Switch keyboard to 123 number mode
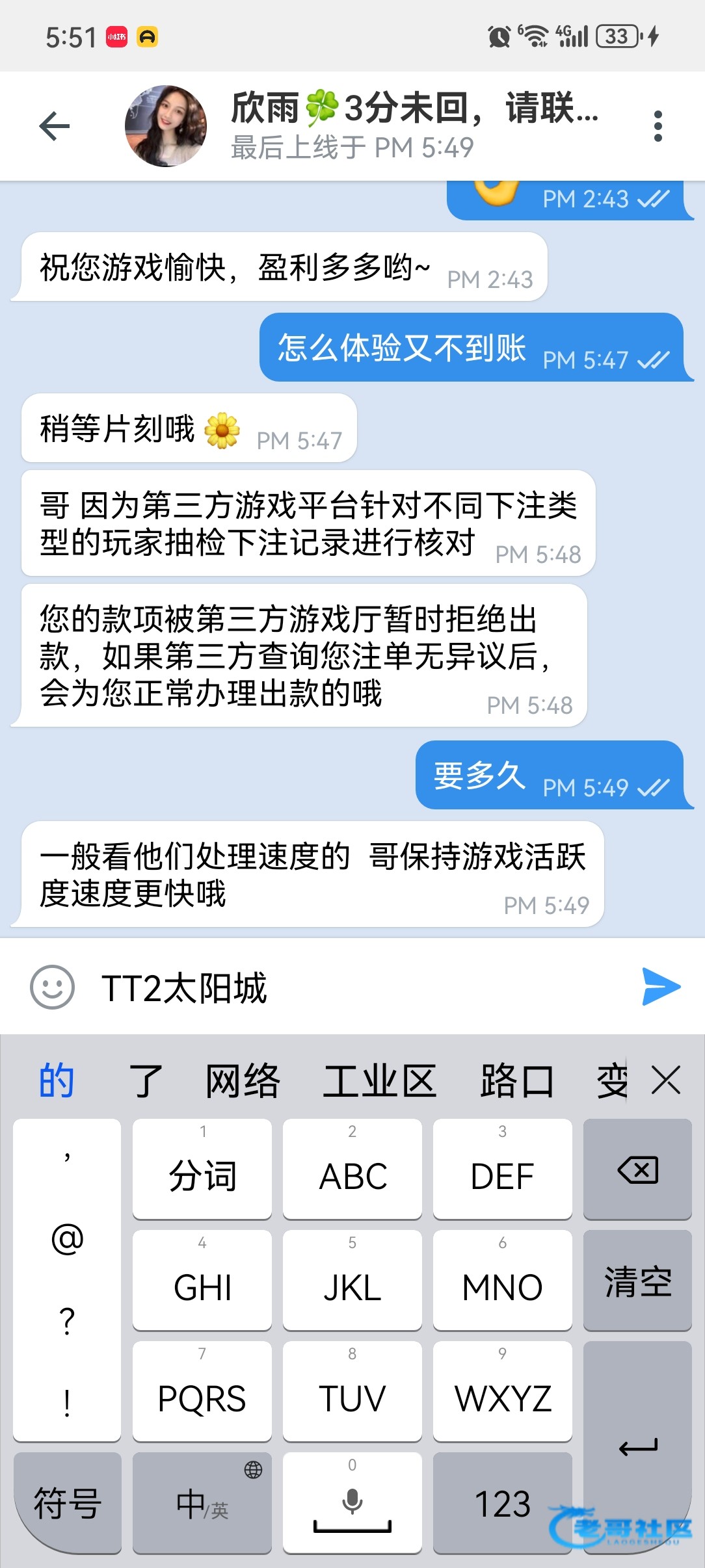 coord(502,1504)
